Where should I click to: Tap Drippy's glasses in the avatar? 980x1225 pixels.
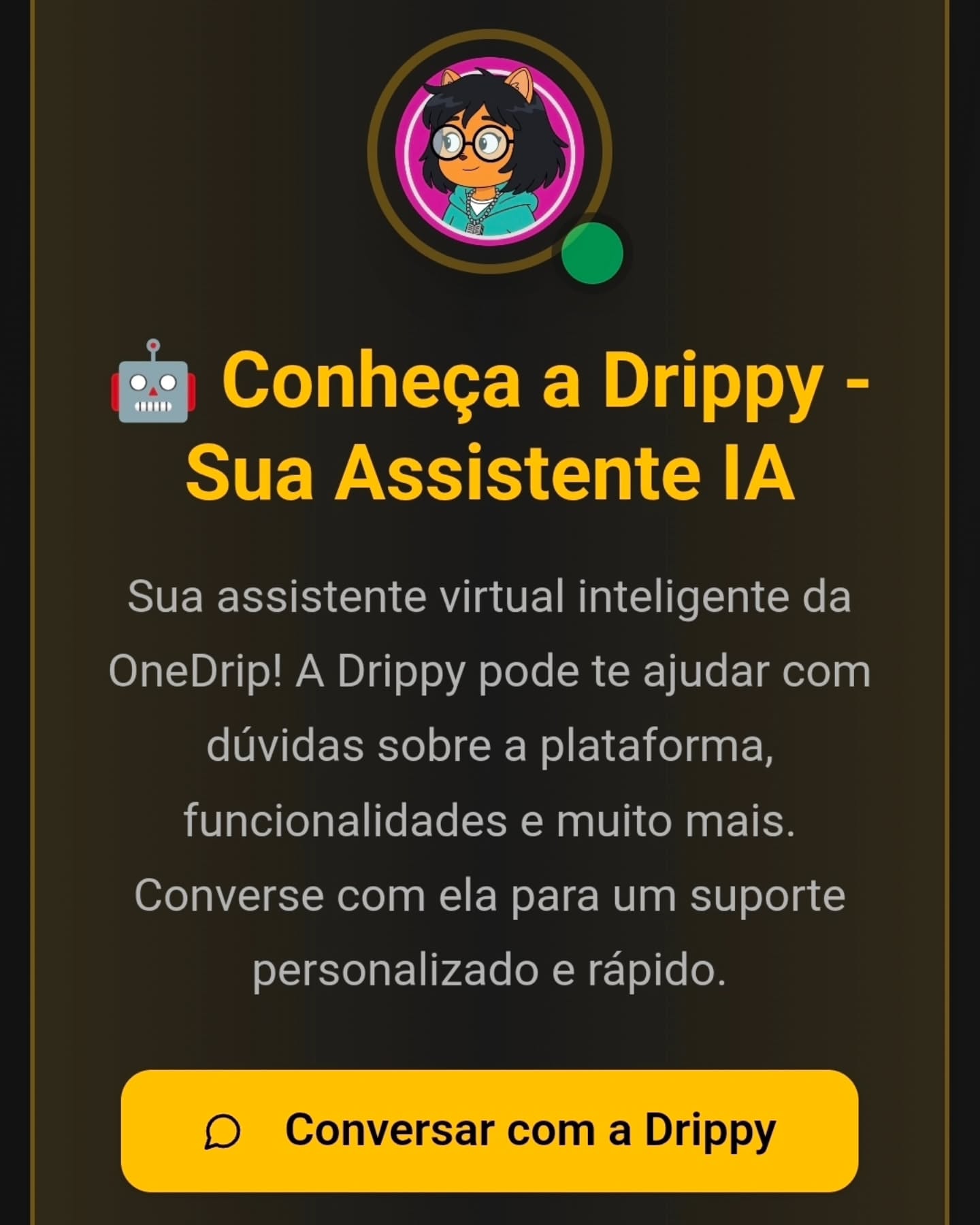[x=472, y=141]
